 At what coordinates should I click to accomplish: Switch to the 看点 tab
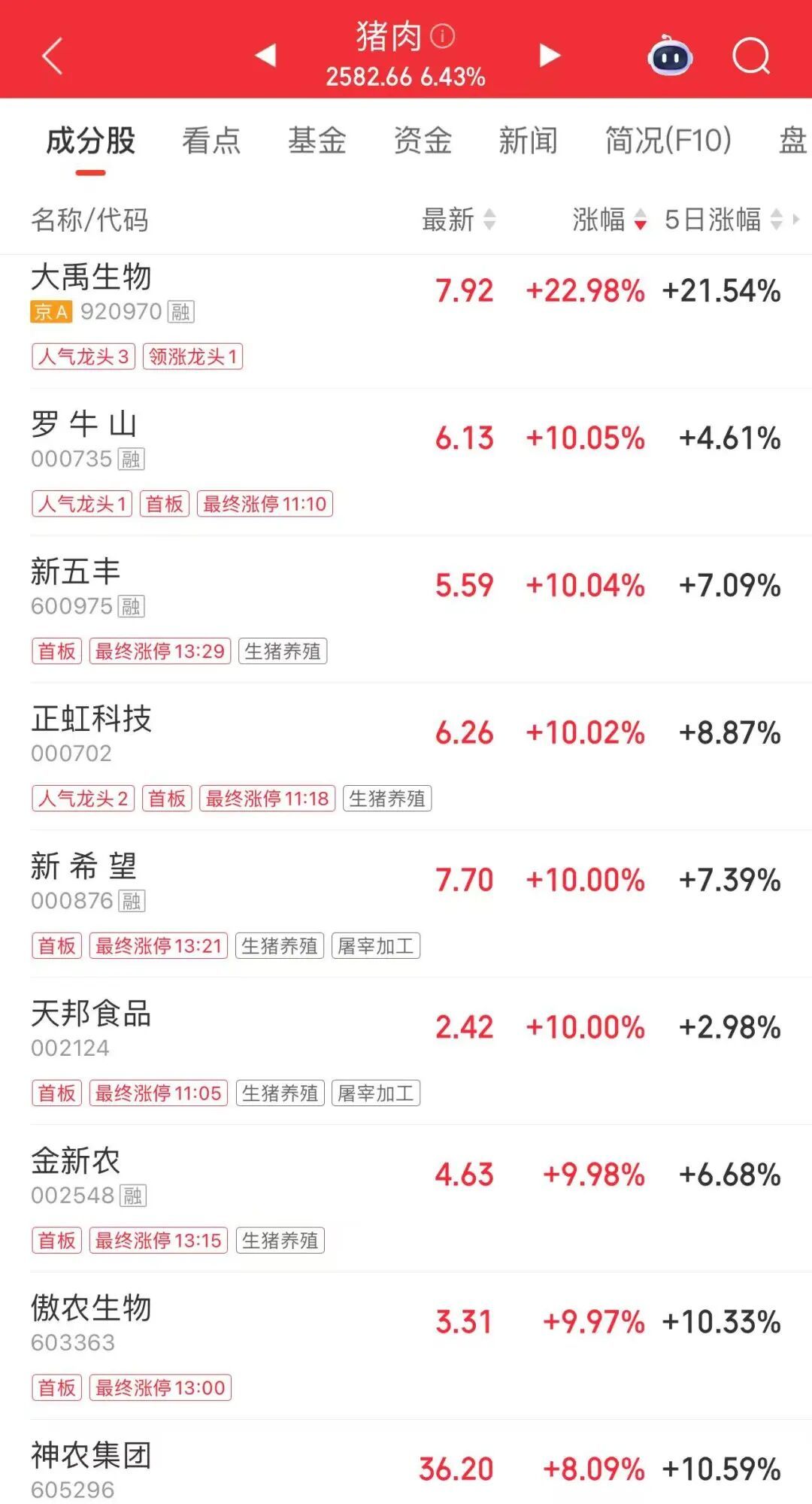click(x=211, y=141)
